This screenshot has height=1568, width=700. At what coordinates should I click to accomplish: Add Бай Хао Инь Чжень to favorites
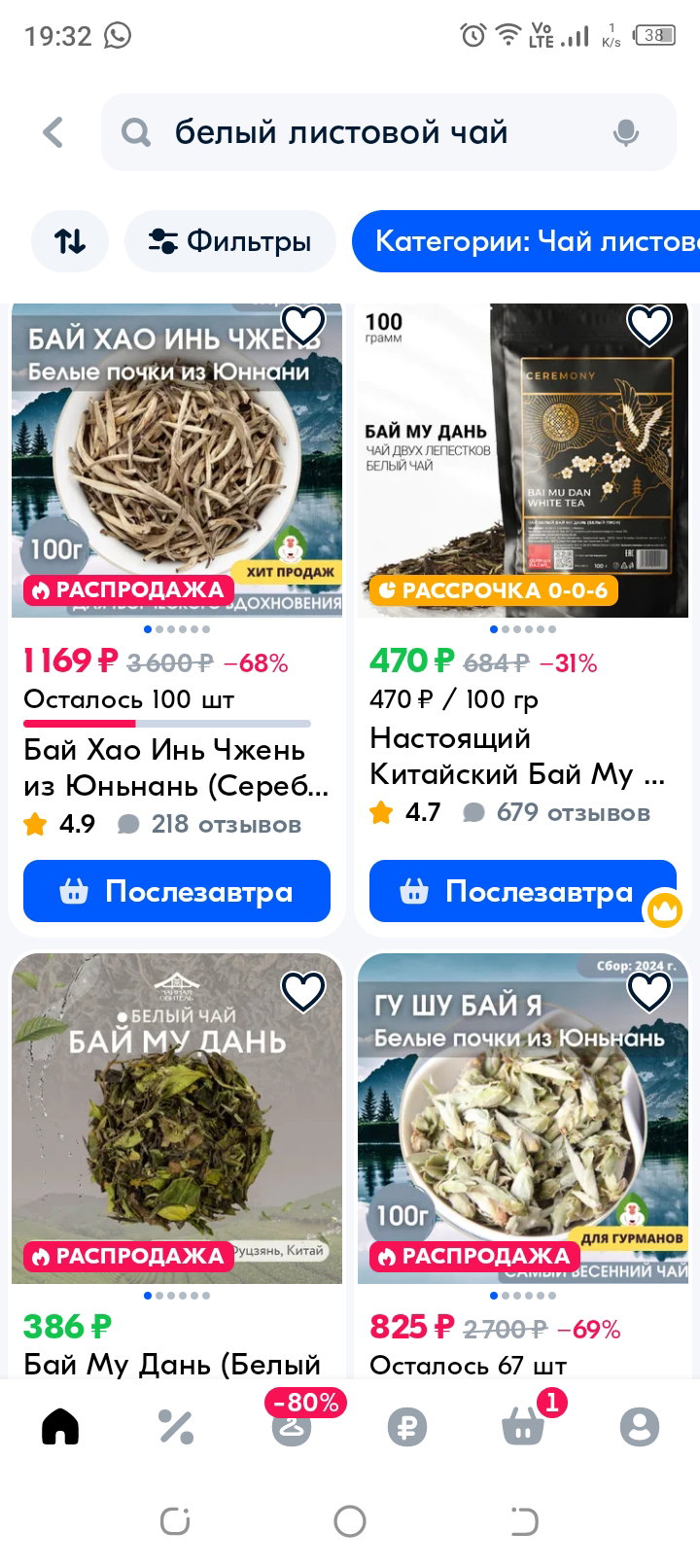(302, 326)
